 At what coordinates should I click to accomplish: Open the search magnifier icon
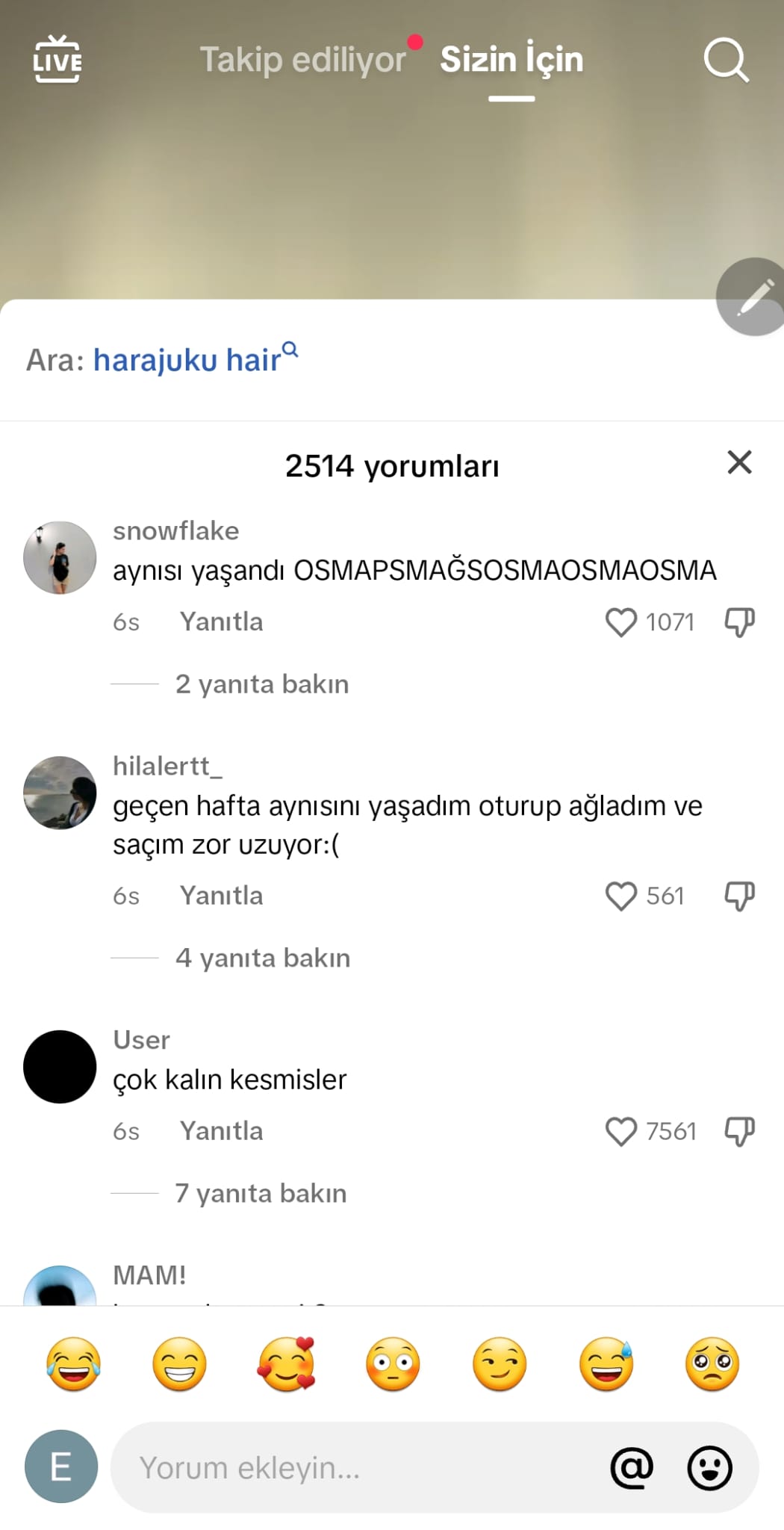coord(726,60)
